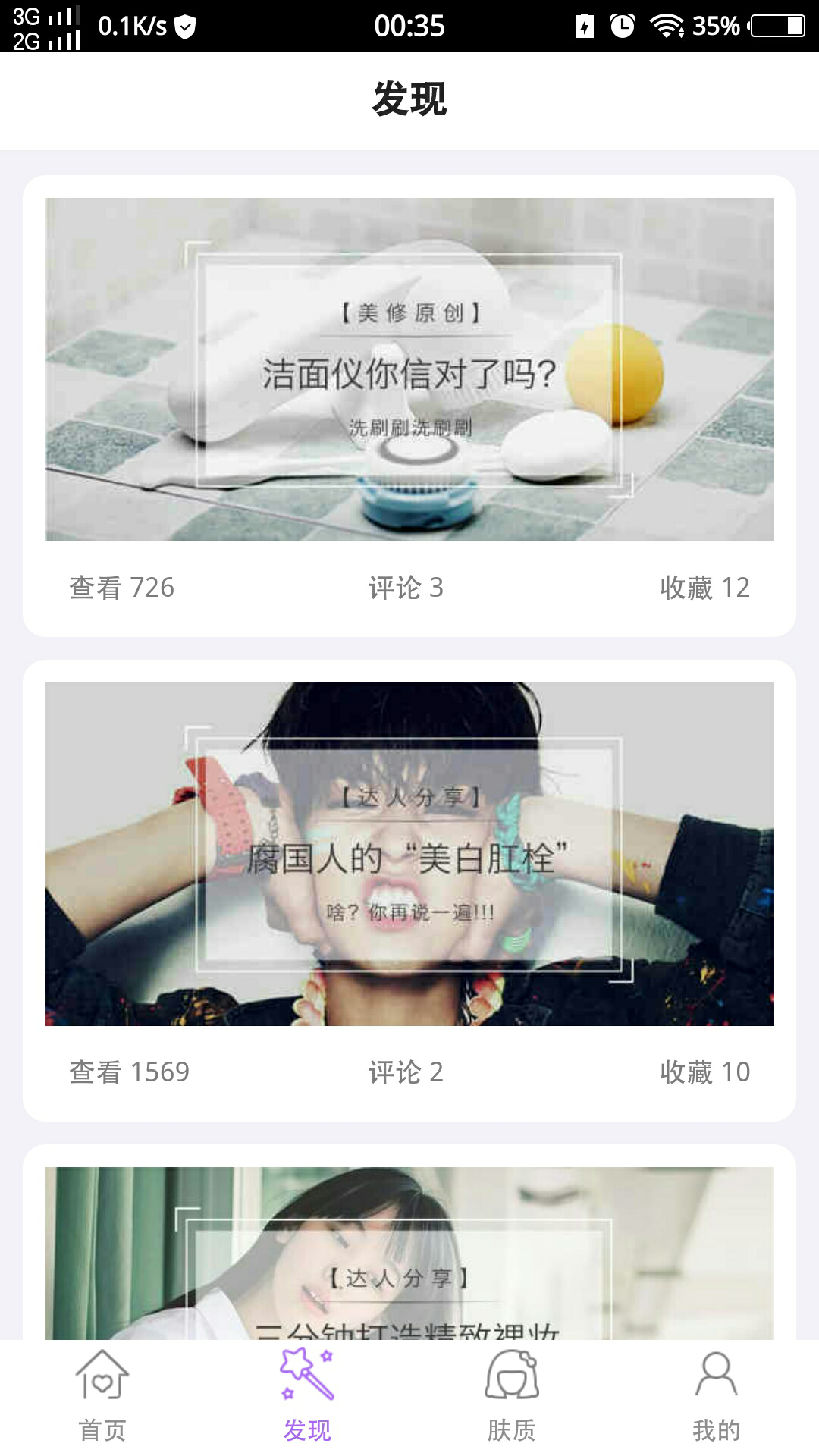819x1456 pixels.
Task: Go to the 肤质 tab
Action: (512, 1397)
